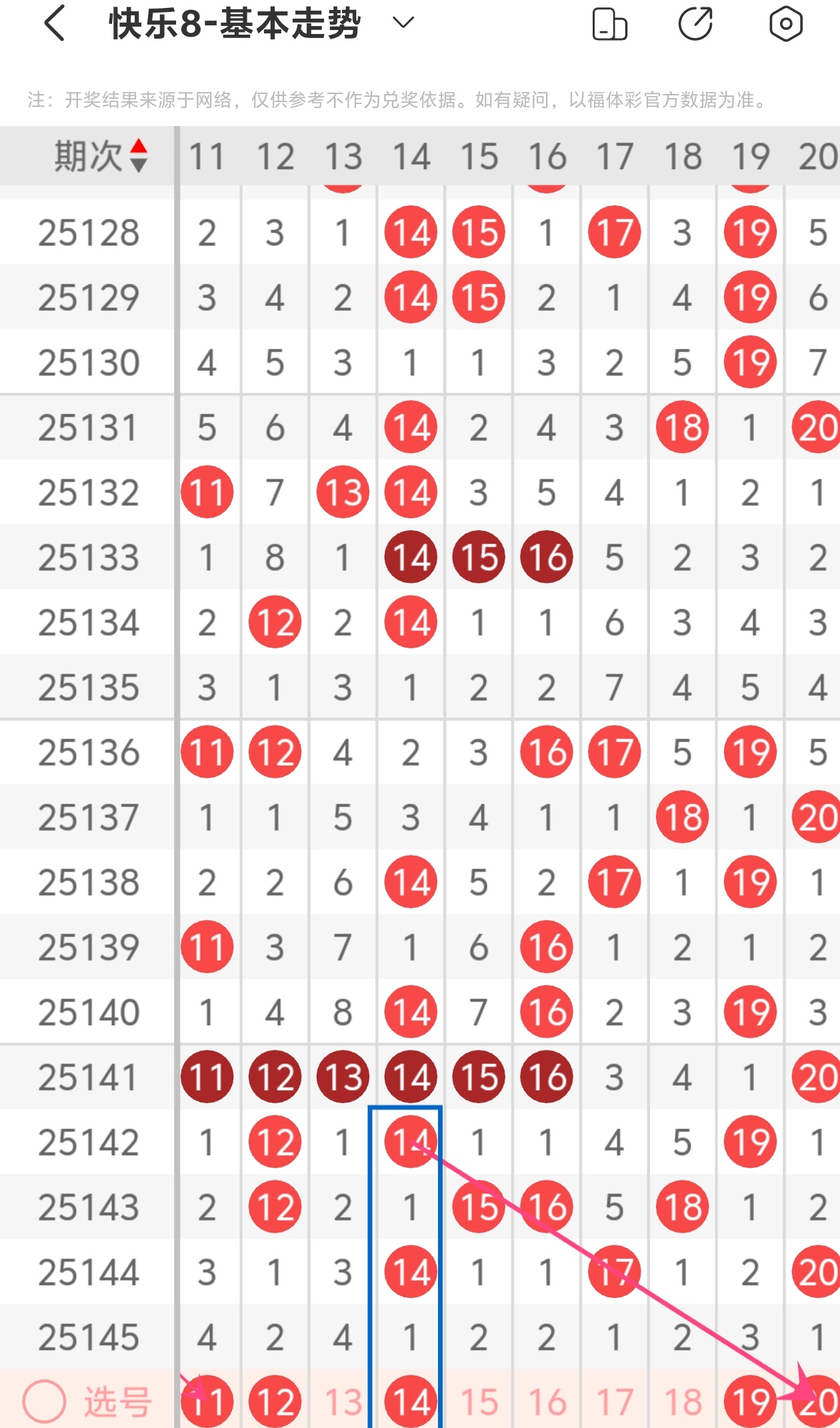The image size is (840, 1428).
Task: Tap the 选号 circle in the bottom row
Action: tap(44, 1401)
